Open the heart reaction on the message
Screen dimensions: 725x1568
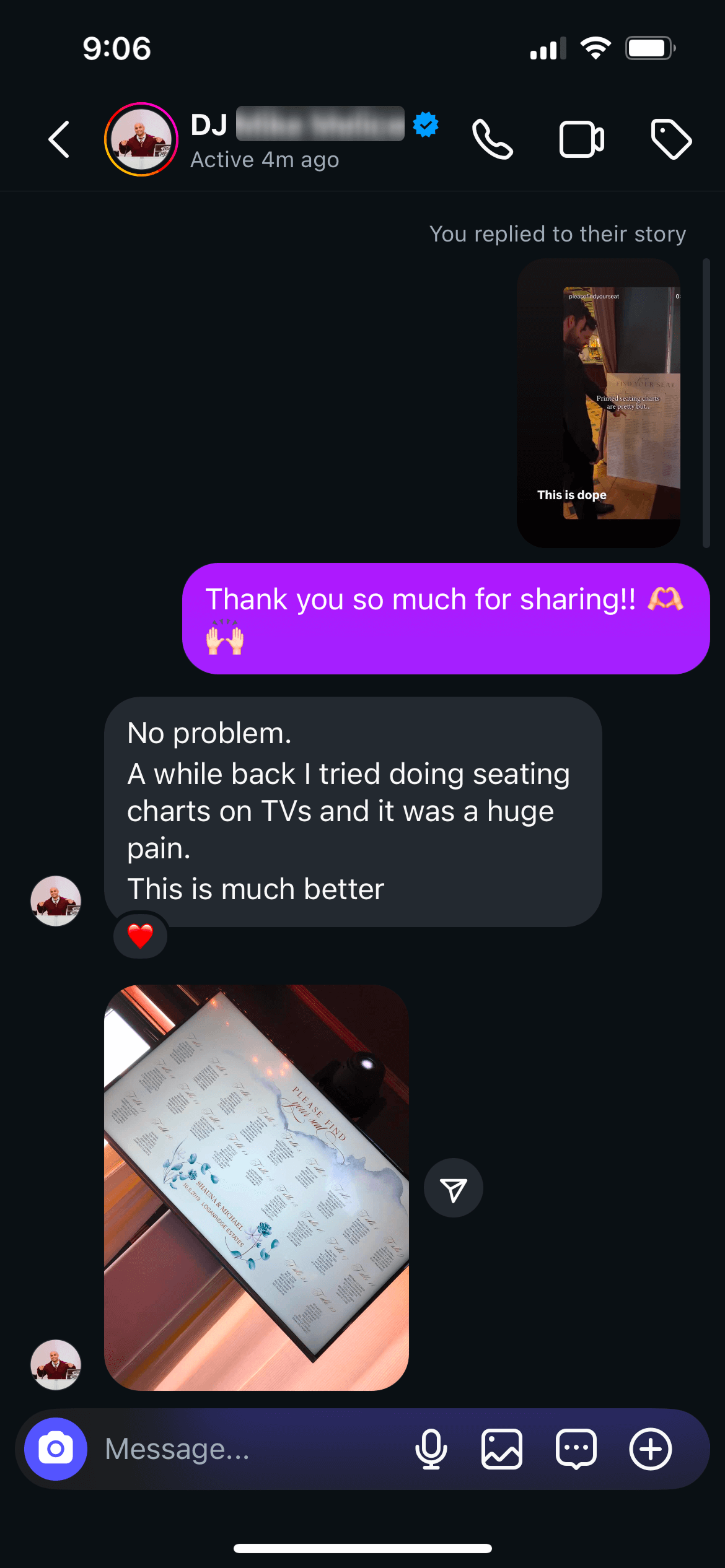click(140, 936)
